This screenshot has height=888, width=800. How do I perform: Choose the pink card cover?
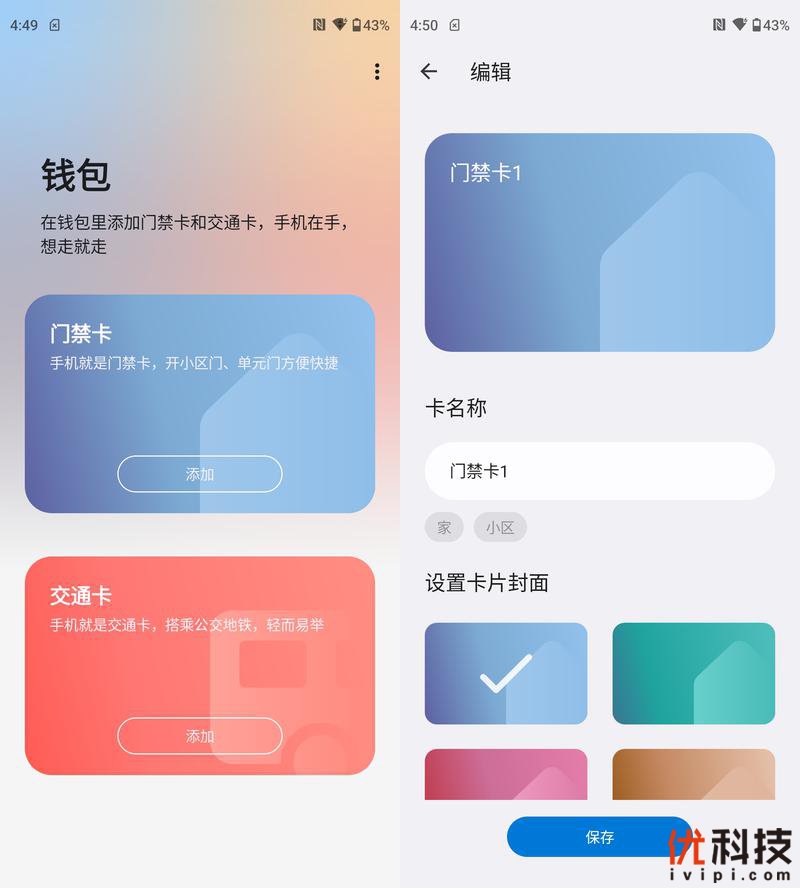505,775
